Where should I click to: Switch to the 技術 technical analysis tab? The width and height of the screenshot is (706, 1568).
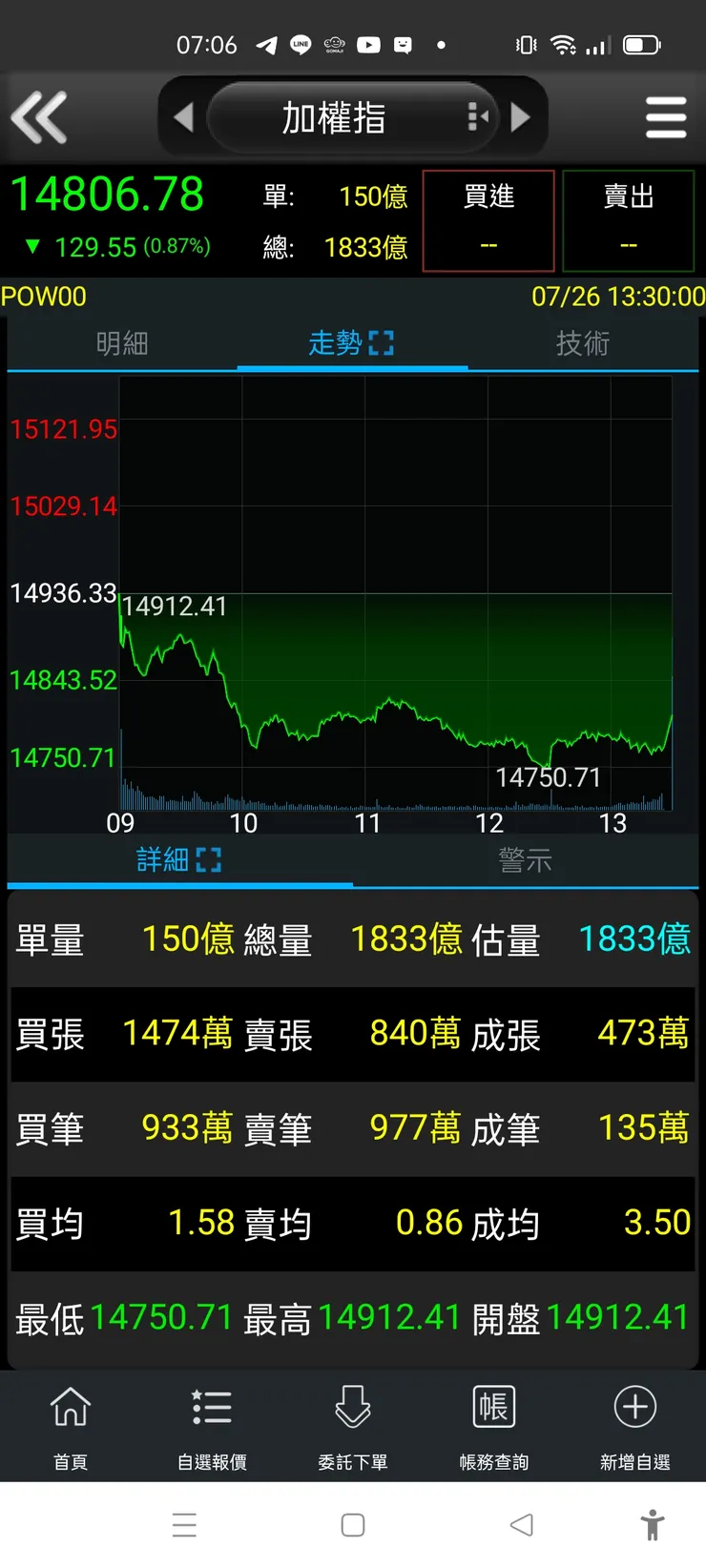click(x=582, y=343)
